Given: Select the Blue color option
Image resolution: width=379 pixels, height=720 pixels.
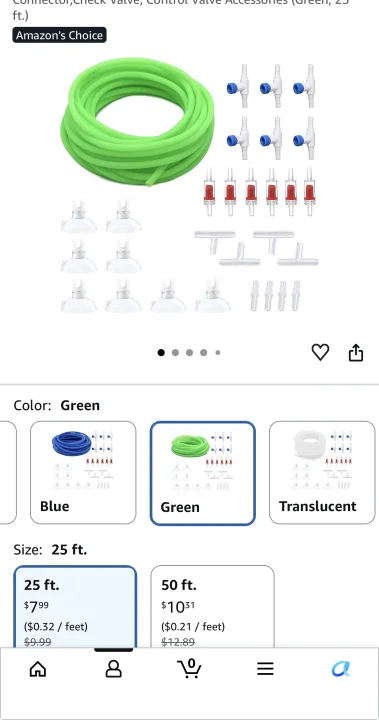Looking at the screenshot, I should pos(83,472).
